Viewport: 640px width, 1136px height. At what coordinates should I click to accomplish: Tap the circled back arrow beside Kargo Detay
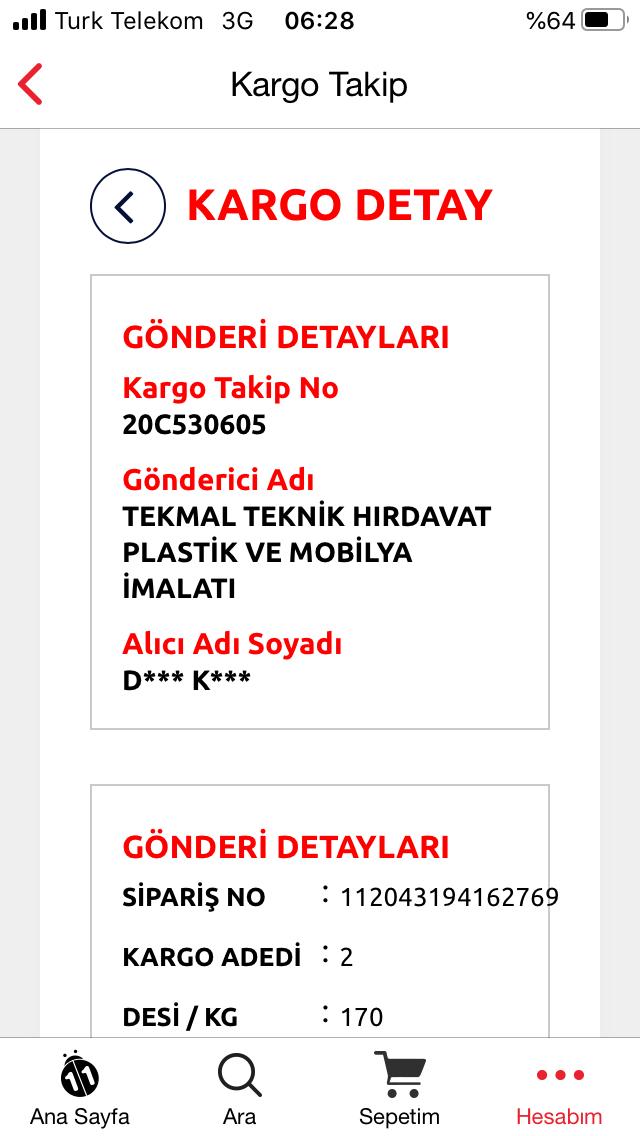tap(128, 206)
